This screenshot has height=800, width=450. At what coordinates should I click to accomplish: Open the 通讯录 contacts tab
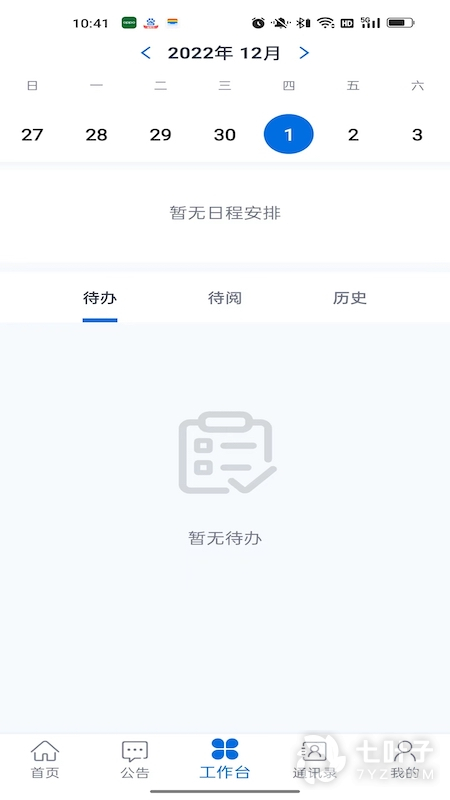pos(315,760)
